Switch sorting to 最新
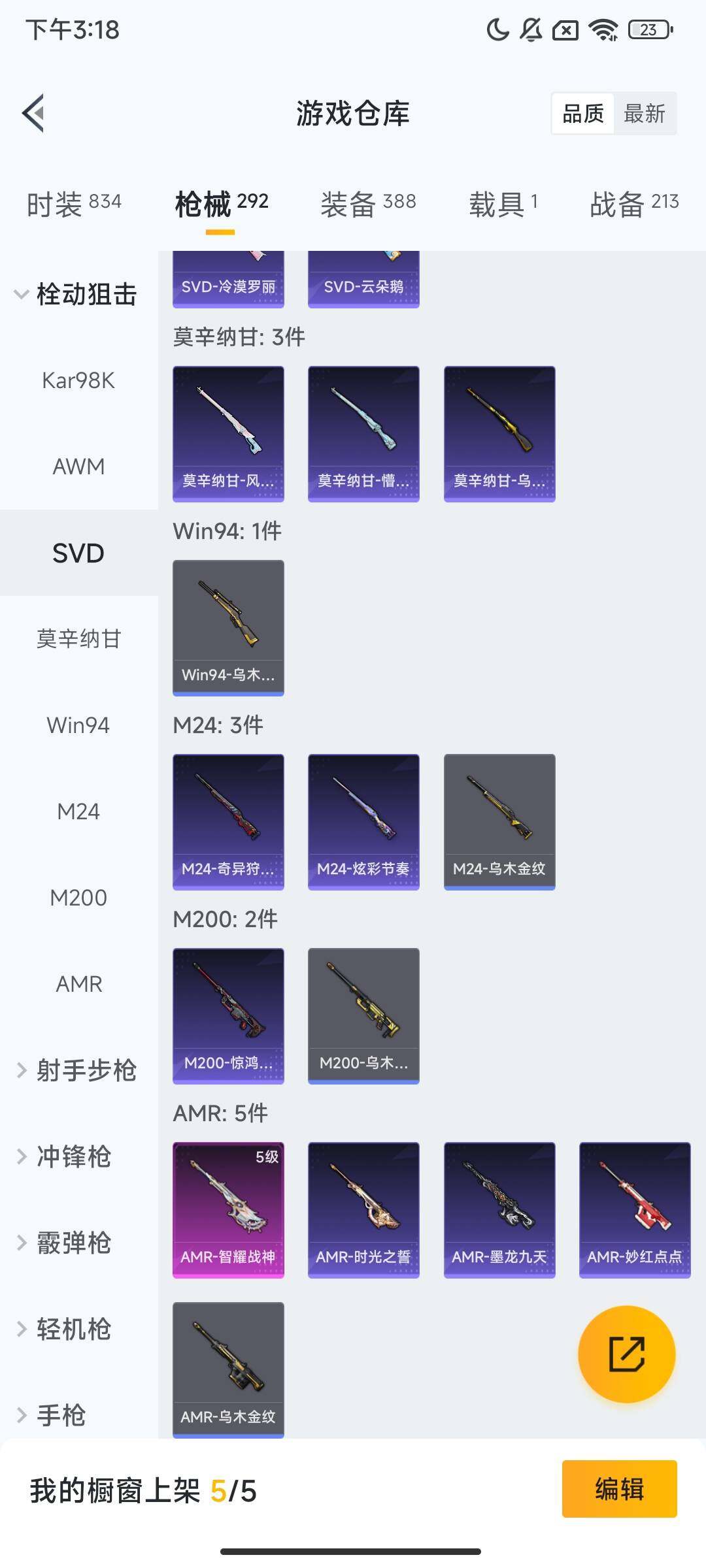This screenshot has width=706, height=1568. click(645, 113)
